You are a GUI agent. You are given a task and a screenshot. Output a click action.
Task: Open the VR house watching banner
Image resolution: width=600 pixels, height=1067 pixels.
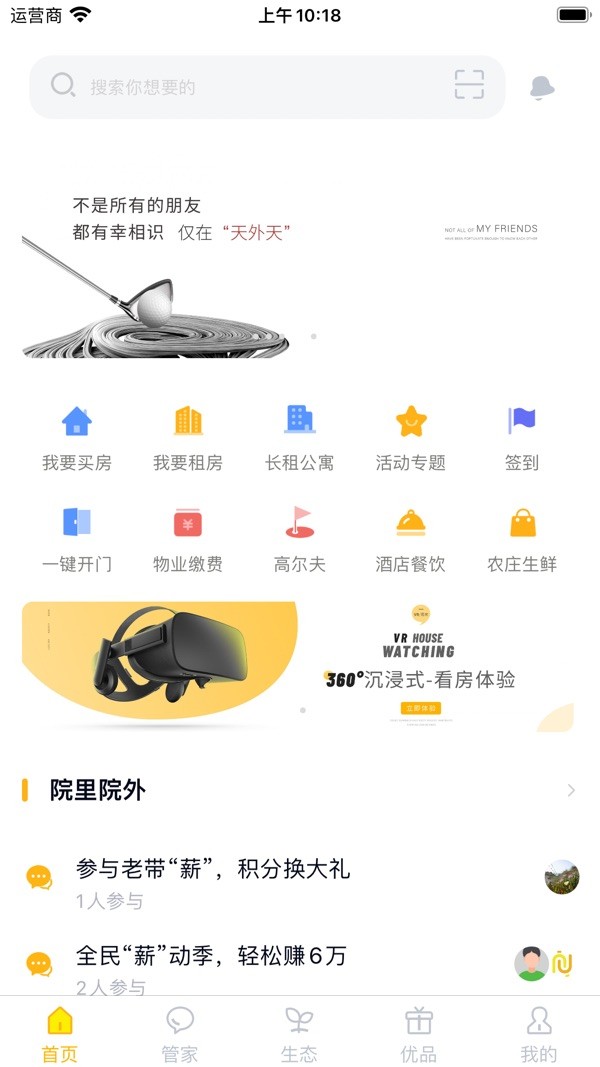(x=300, y=666)
